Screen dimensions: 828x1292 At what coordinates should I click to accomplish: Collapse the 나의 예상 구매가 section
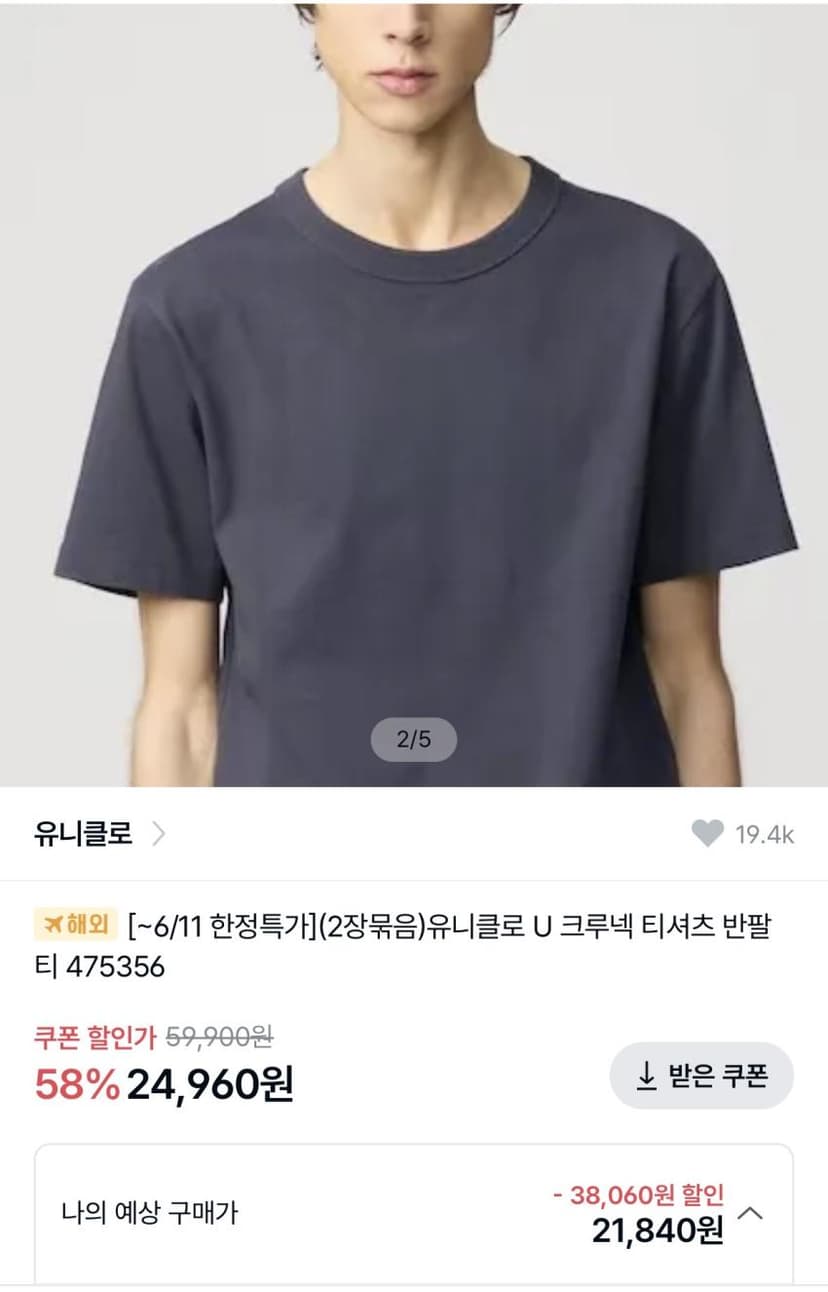(x=752, y=1214)
